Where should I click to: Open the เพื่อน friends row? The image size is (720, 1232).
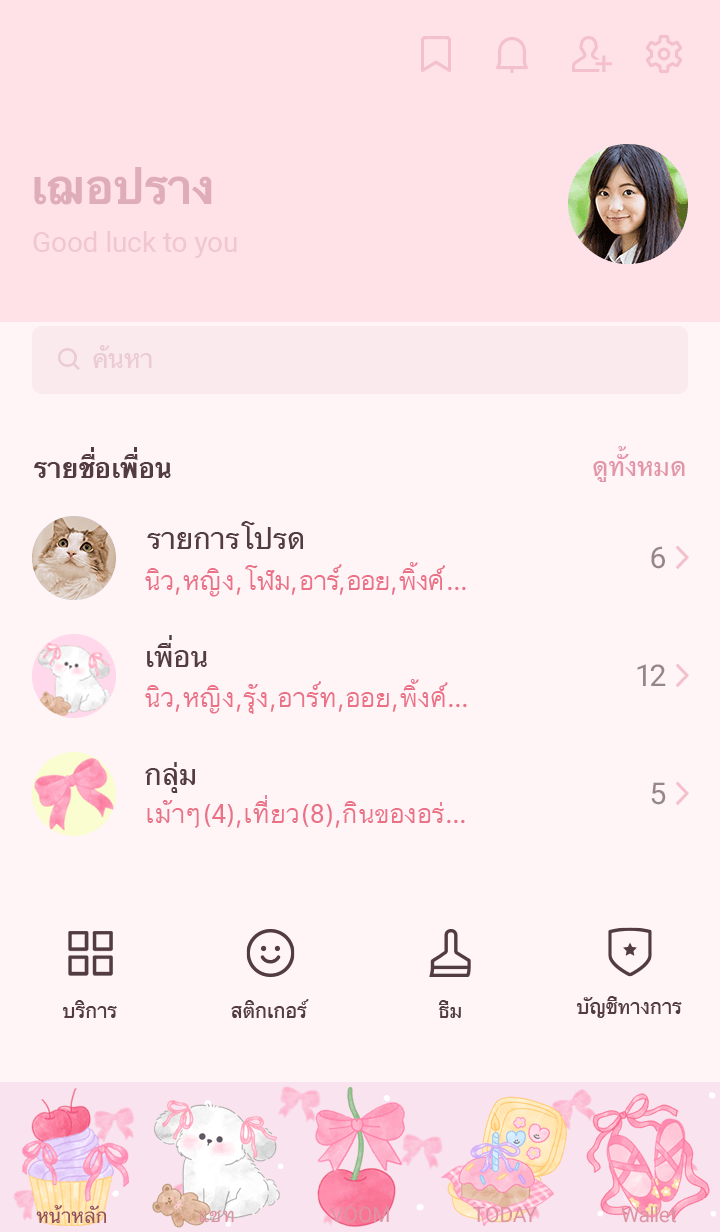pos(360,676)
